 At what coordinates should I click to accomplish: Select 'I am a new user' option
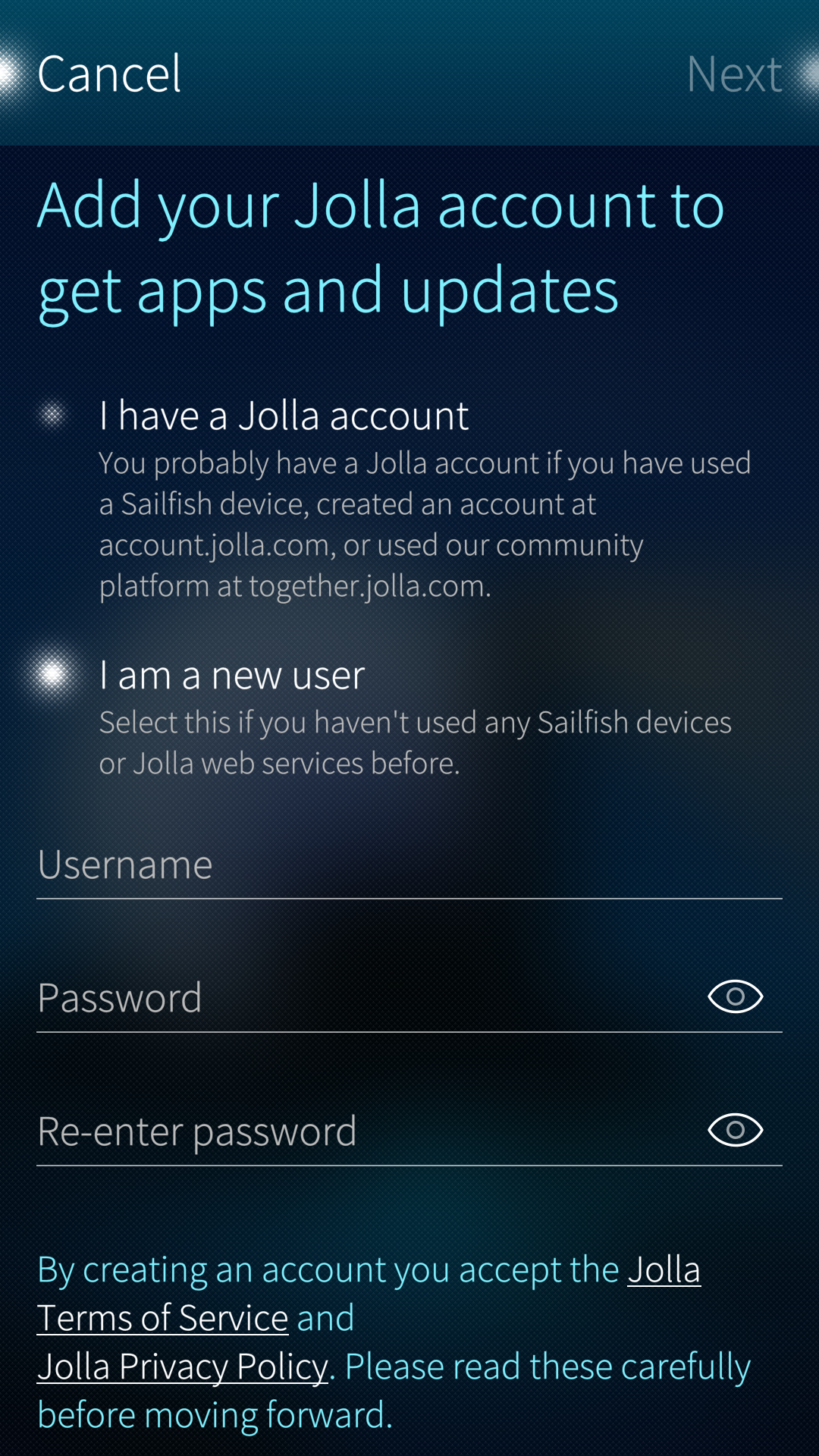tap(232, 675)
